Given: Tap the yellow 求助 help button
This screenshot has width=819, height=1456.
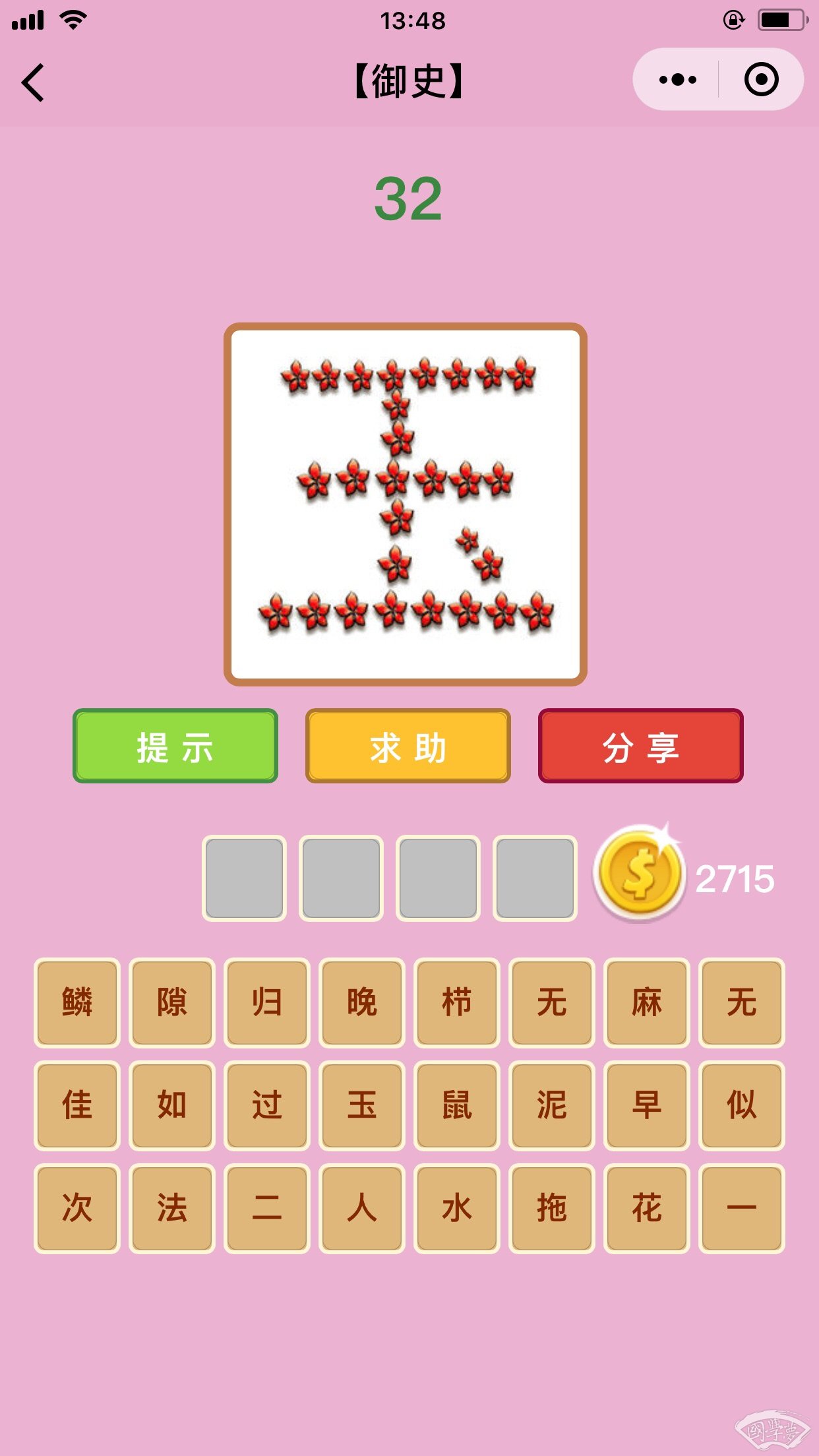Looking at the screenshot, I should pos(408,746).
